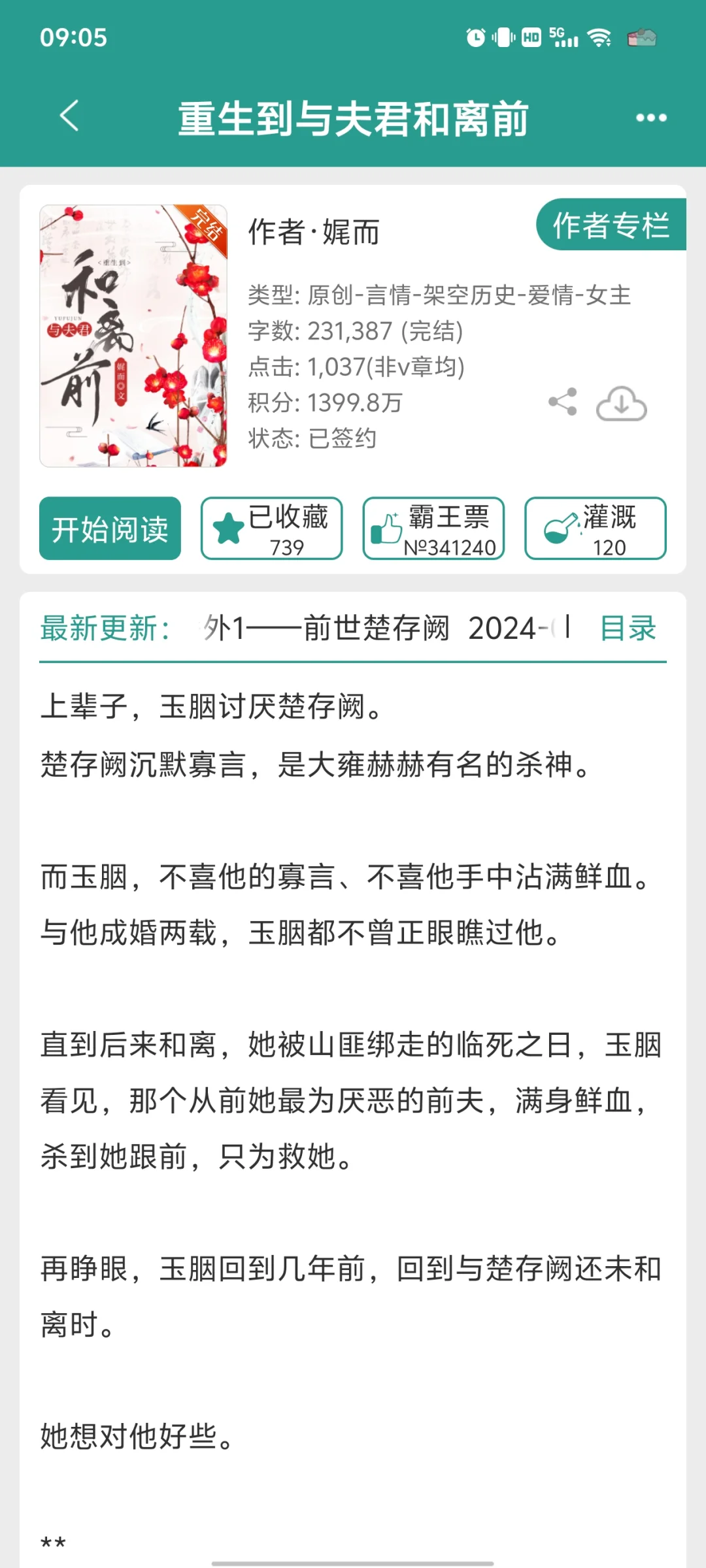
Task: Tap the navigation handle at screen bottom
Action: click(x=353, y=1561)
